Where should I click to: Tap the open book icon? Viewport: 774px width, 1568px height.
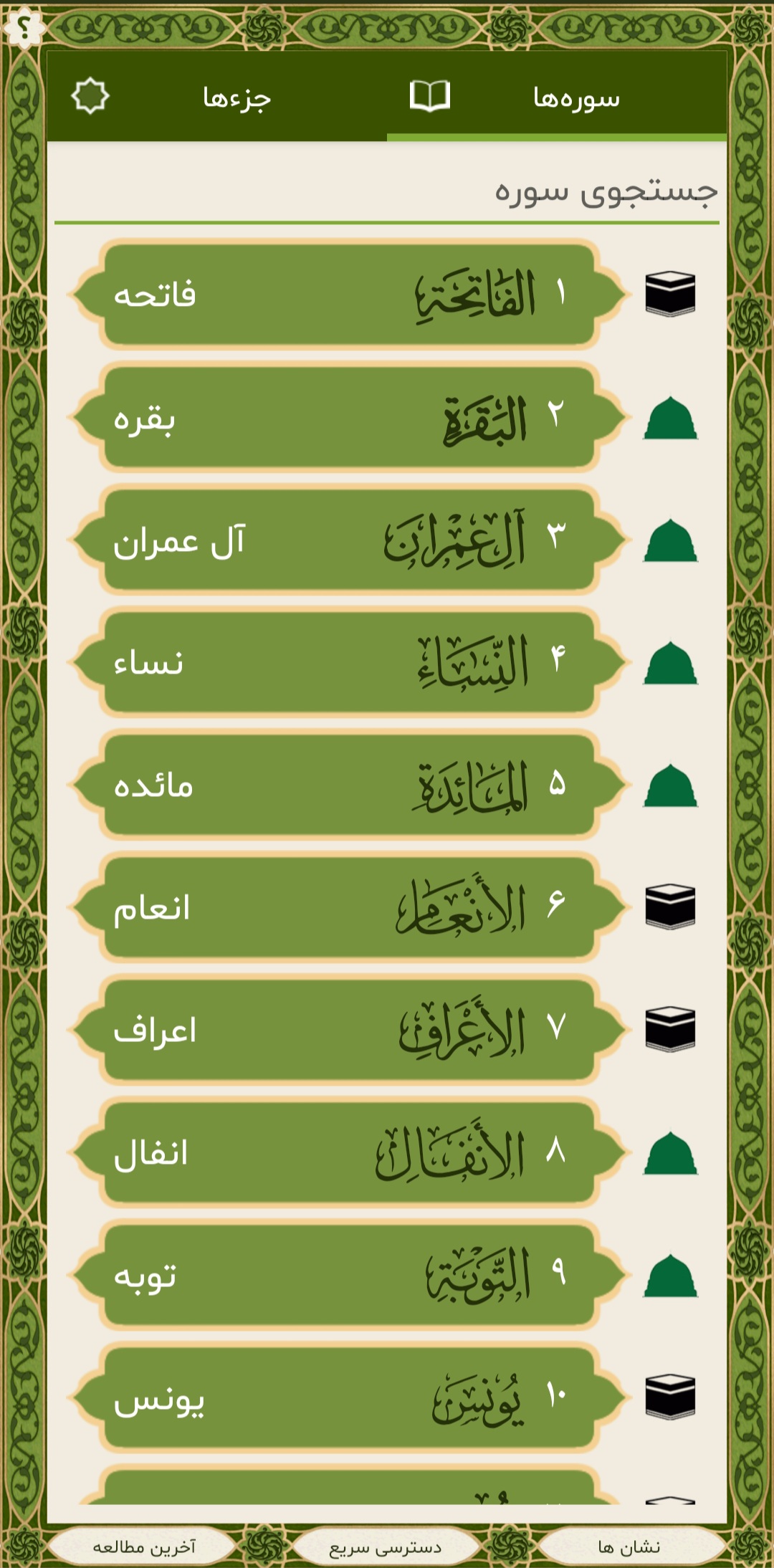pos(430,96)
